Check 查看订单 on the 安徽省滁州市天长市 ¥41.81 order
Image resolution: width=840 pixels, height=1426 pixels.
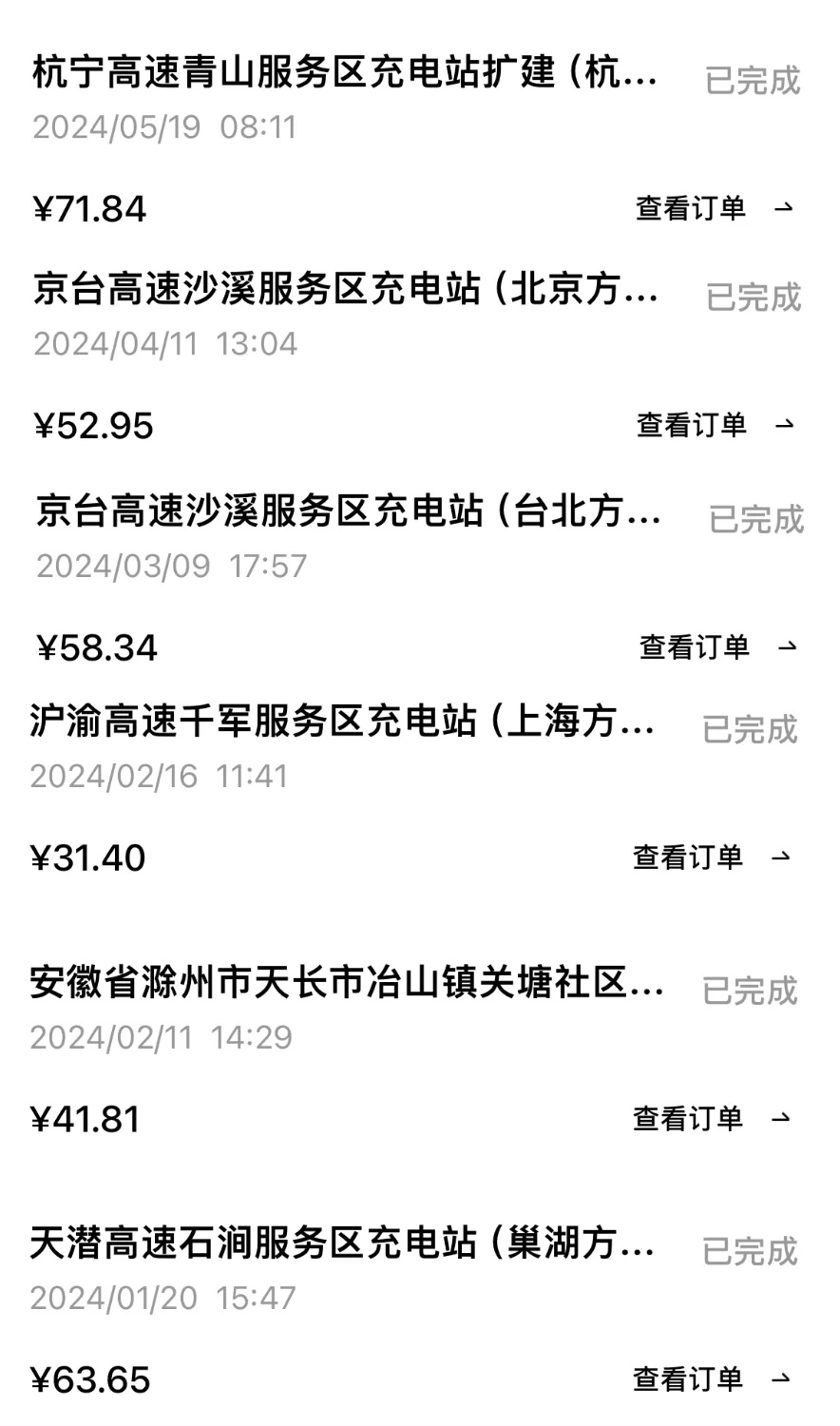710,1118
